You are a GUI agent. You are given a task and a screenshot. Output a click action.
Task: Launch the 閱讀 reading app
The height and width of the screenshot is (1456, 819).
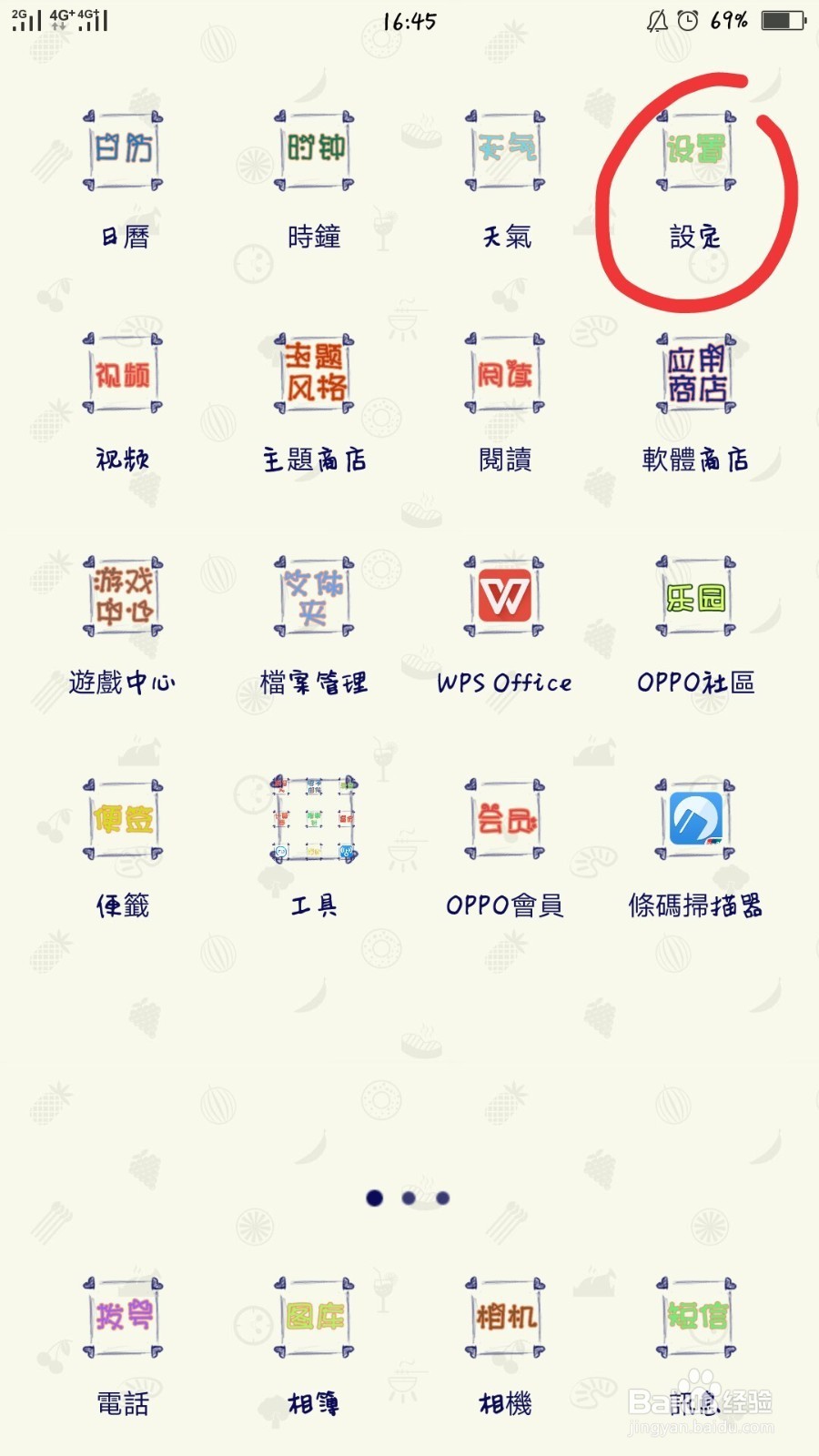coord(505,373)
